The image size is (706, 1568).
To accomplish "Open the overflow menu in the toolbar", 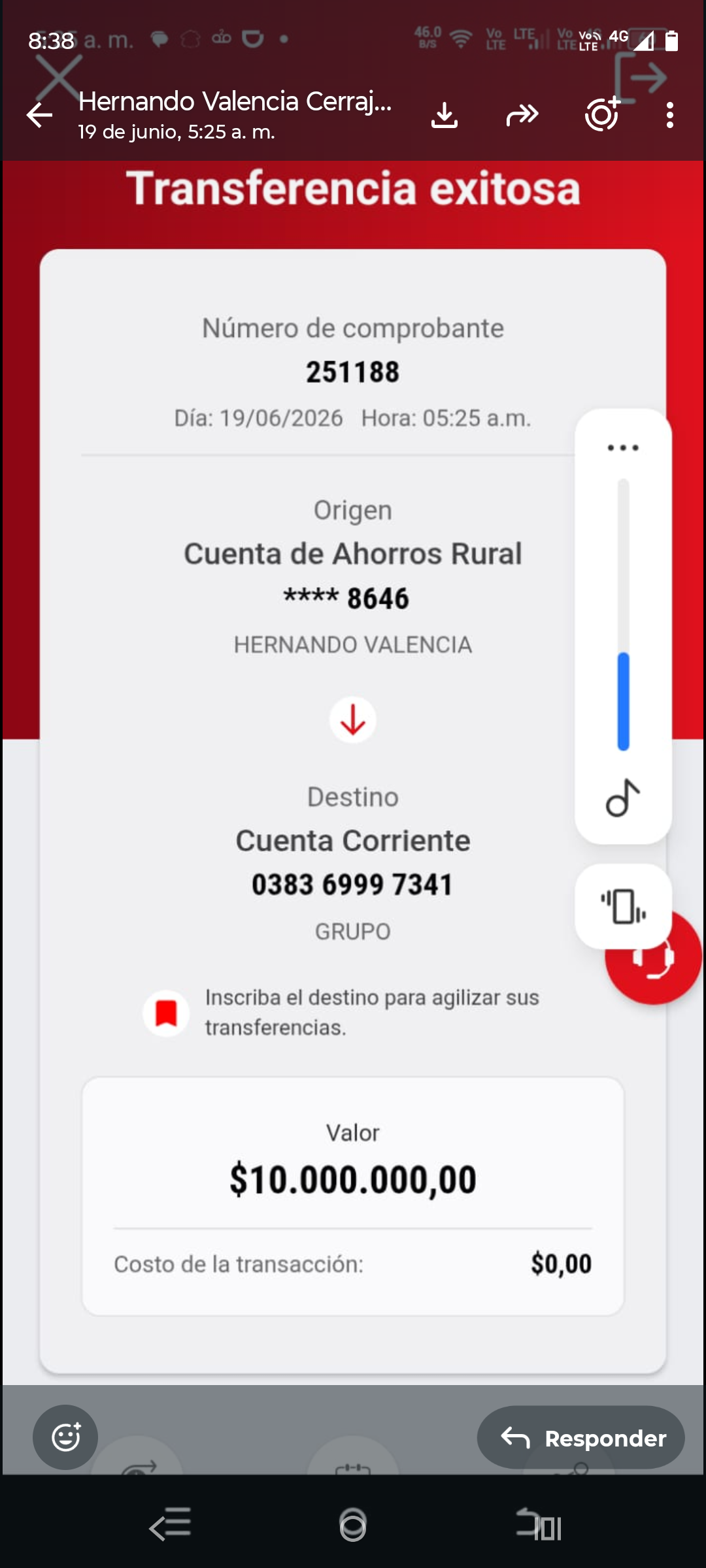I will (669, 116).
